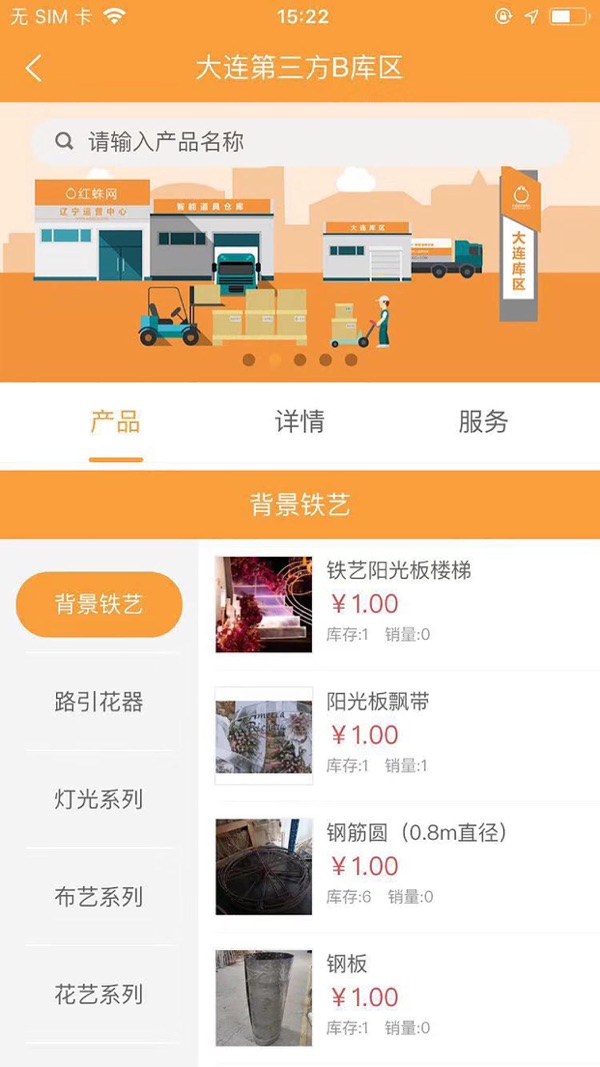Open the 铁艺阳光板楼梯 product

[398, 571]
